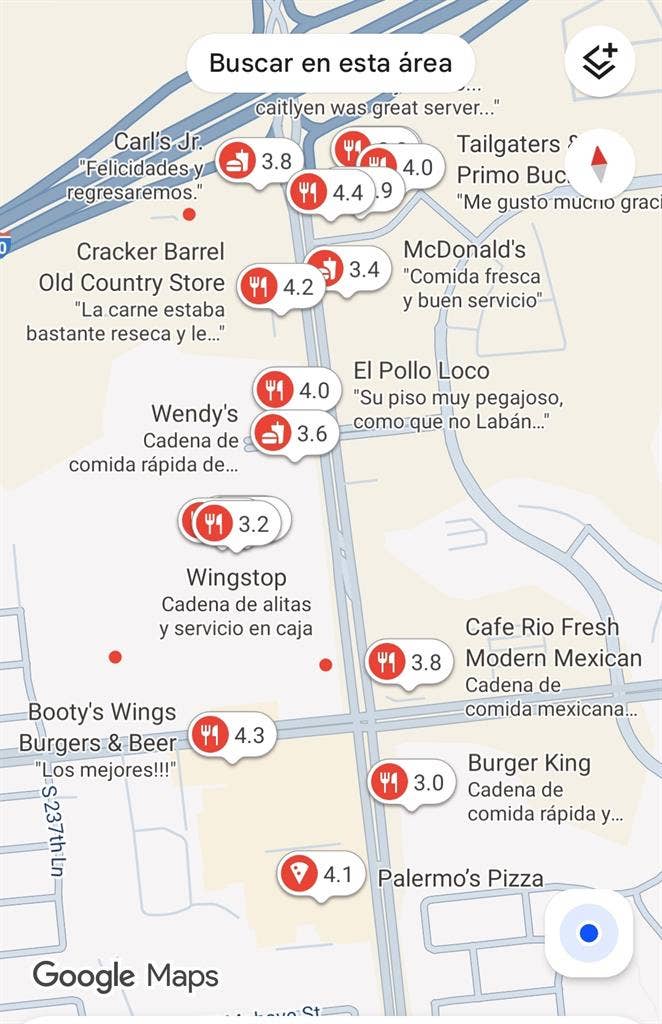Select El Pollo Loco marker rated 4.0
662x1024 pixels.
coord(294,390)
